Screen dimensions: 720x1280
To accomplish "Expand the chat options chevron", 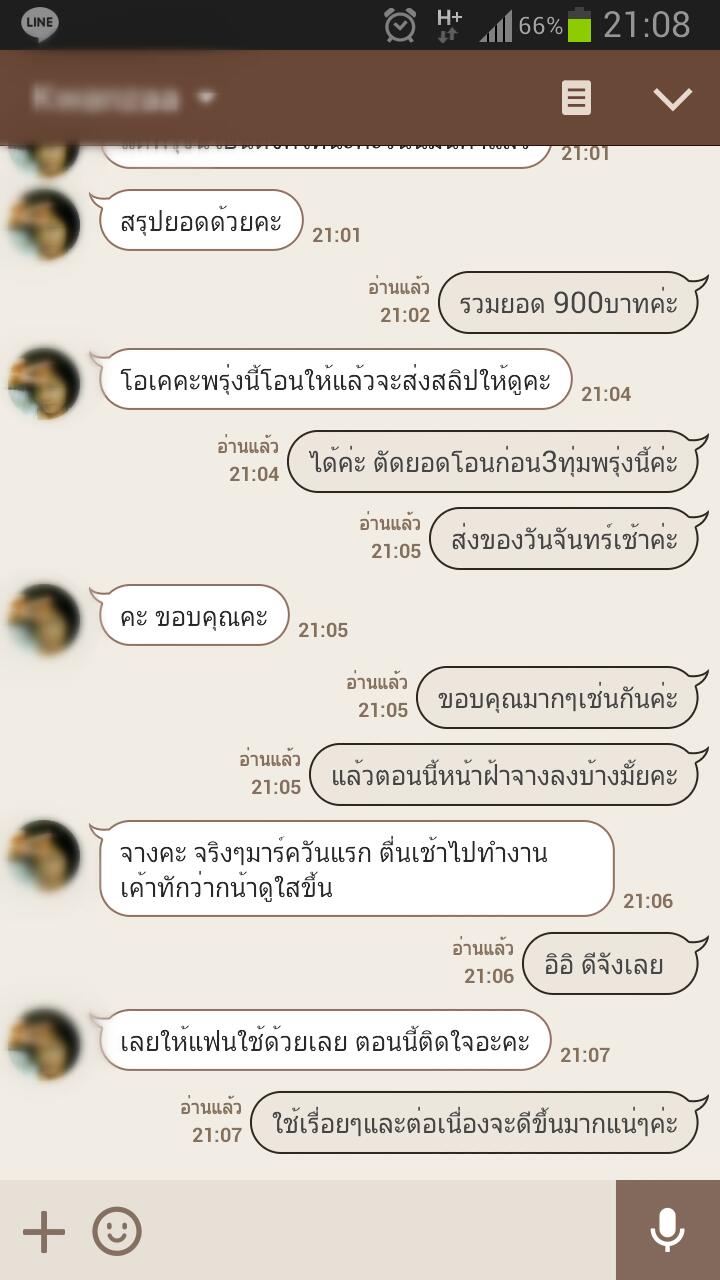I will [672, 98].
